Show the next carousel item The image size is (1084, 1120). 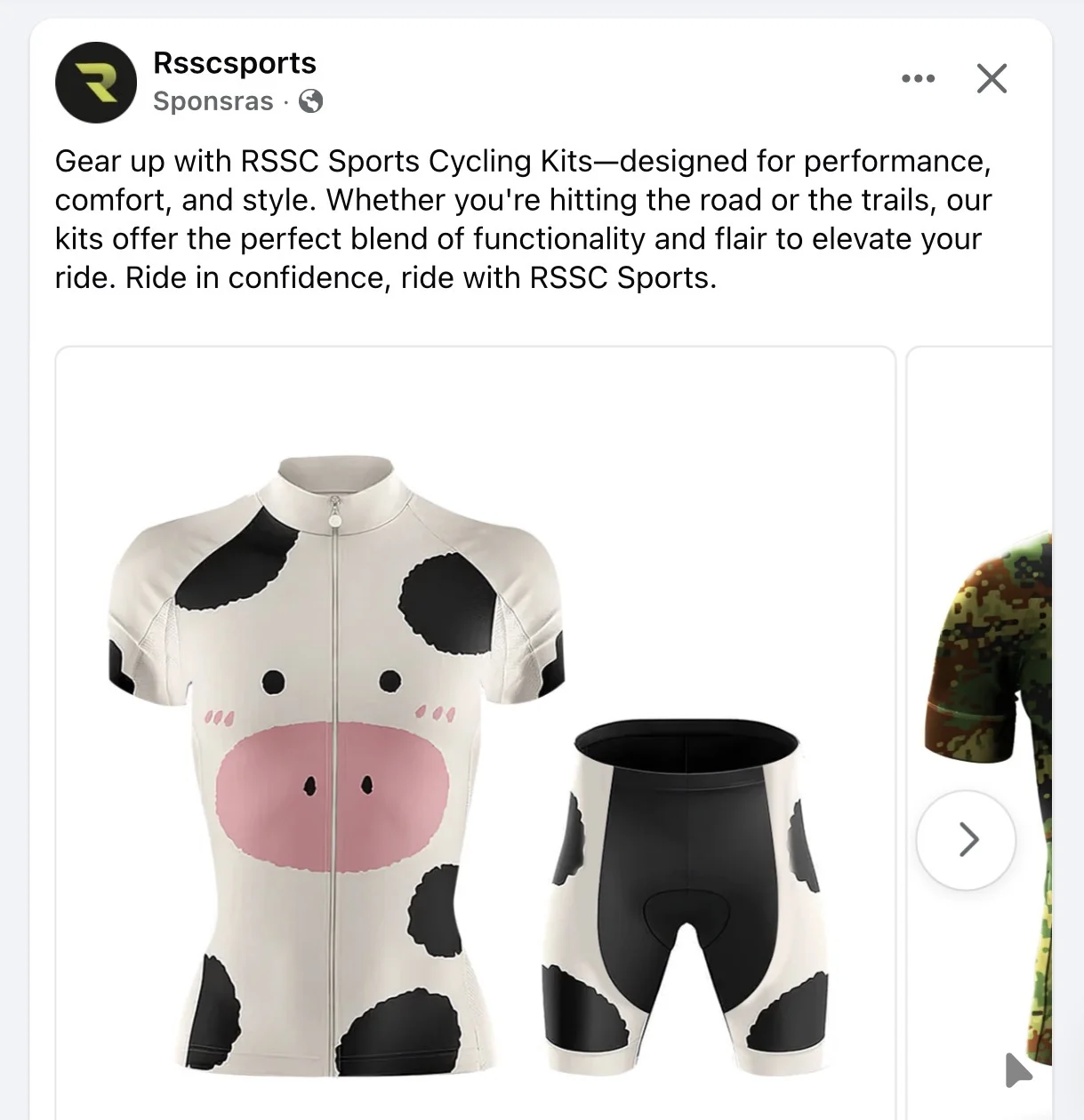[x=966, y=839]
